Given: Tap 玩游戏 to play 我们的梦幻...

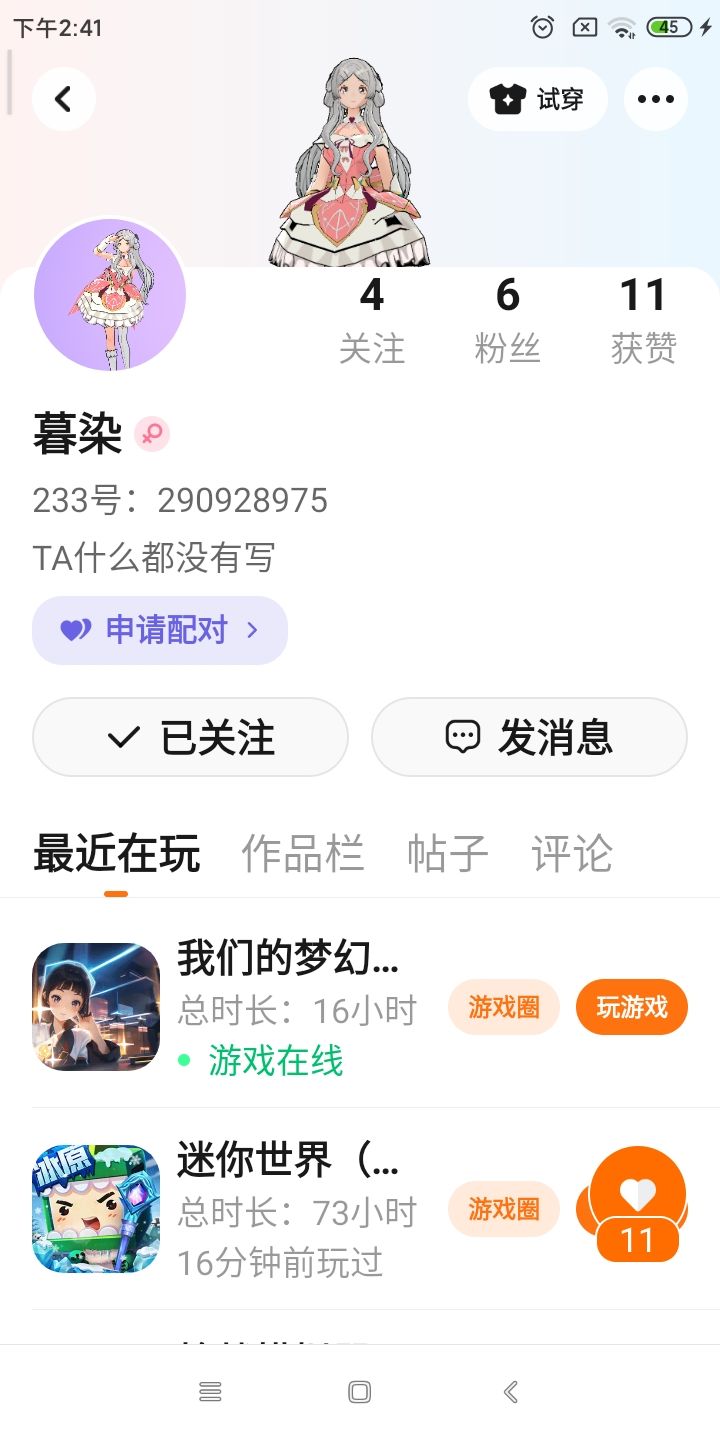Looking at the screenshot, I should point(632,1007).
